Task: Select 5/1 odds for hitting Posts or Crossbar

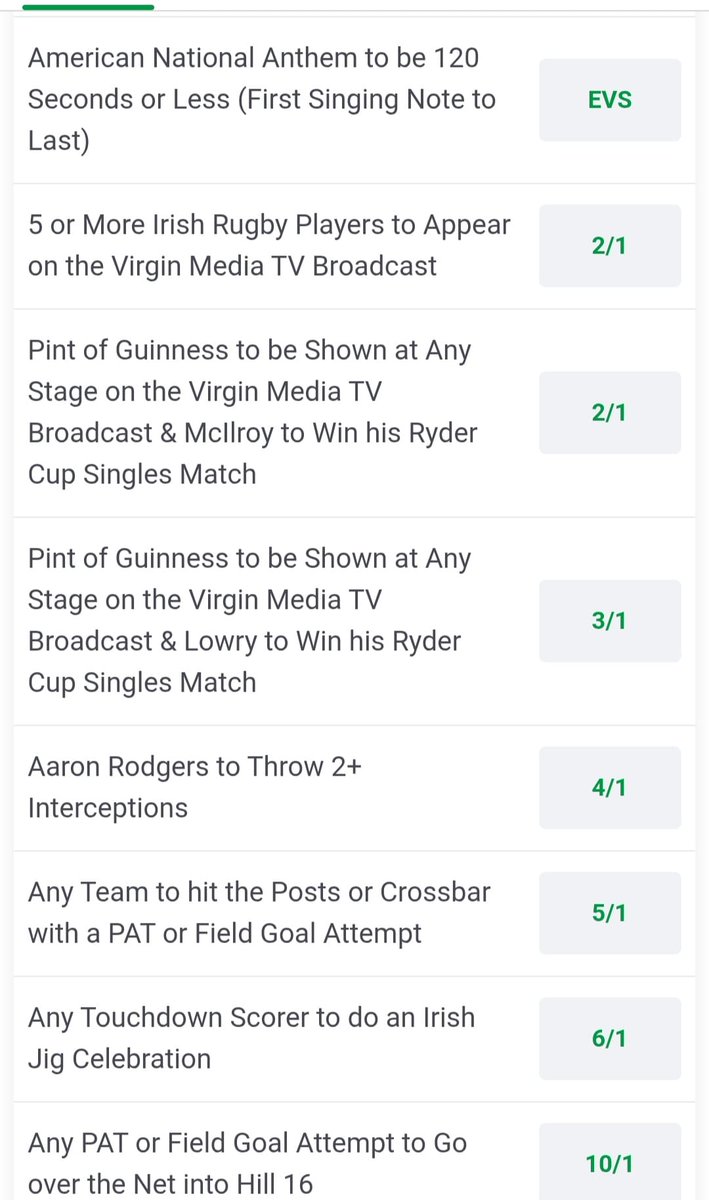Action: (x=610, y=913)
